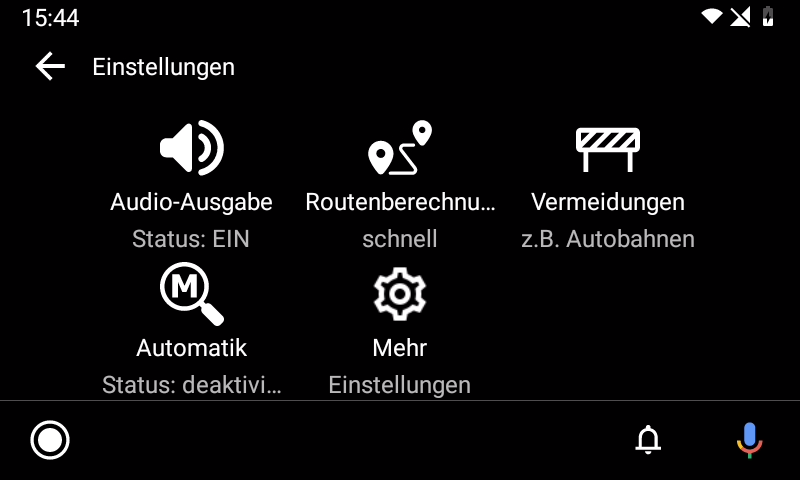Tap the circular home button

(x=50, y=440)
